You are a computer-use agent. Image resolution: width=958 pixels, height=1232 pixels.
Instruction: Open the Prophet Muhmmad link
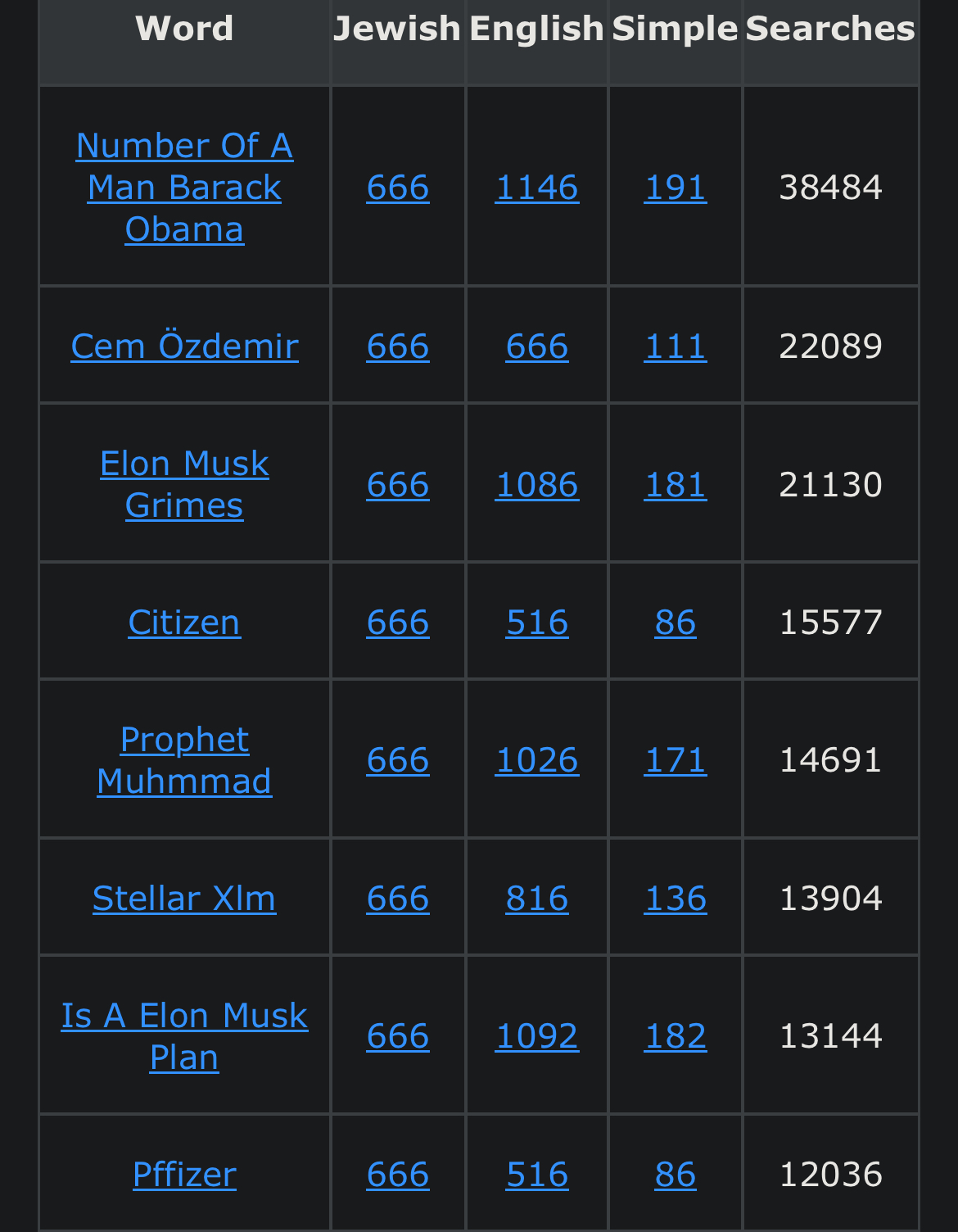point(184,760)
